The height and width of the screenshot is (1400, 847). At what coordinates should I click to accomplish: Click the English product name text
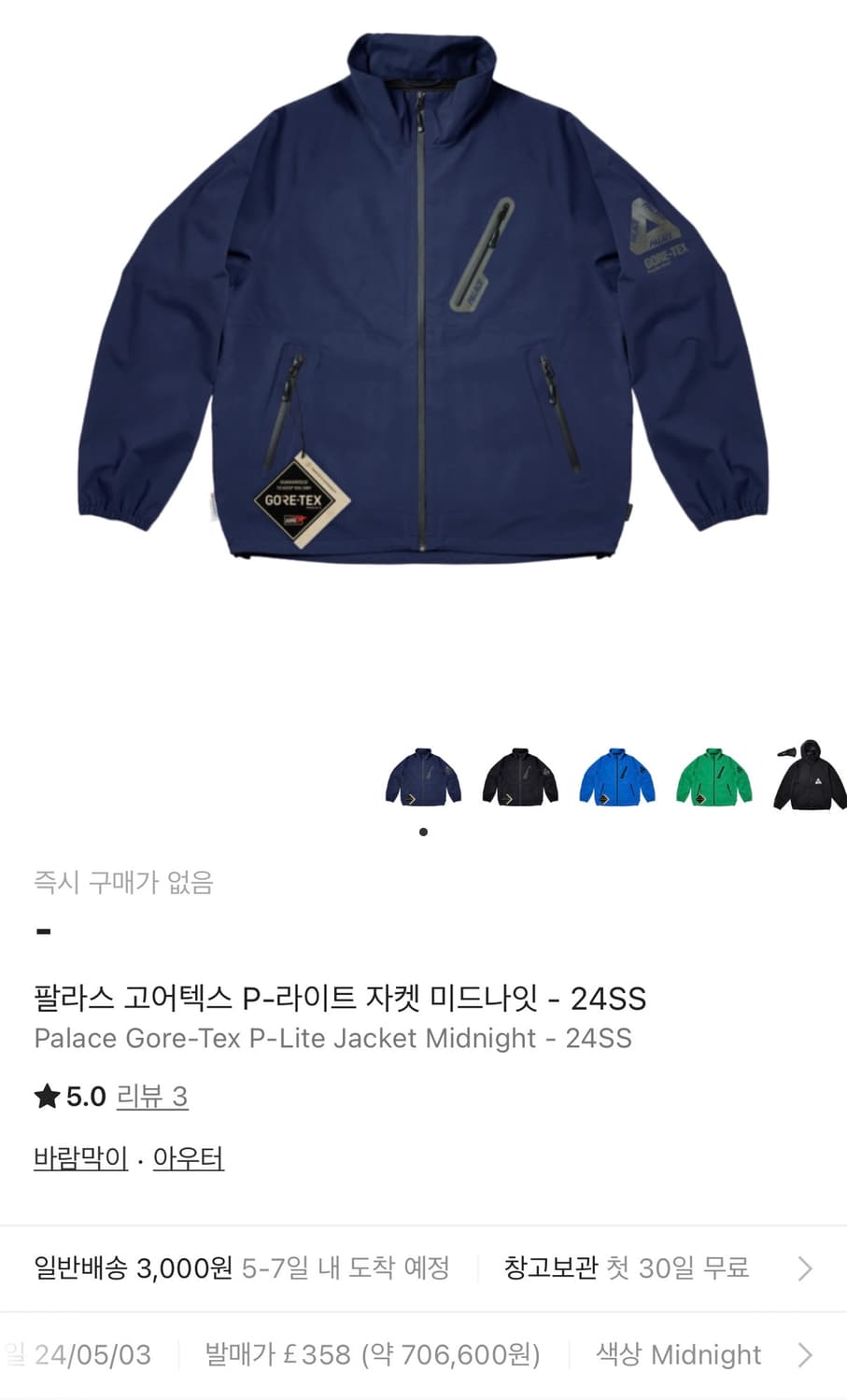click(x=333, y=1038)
